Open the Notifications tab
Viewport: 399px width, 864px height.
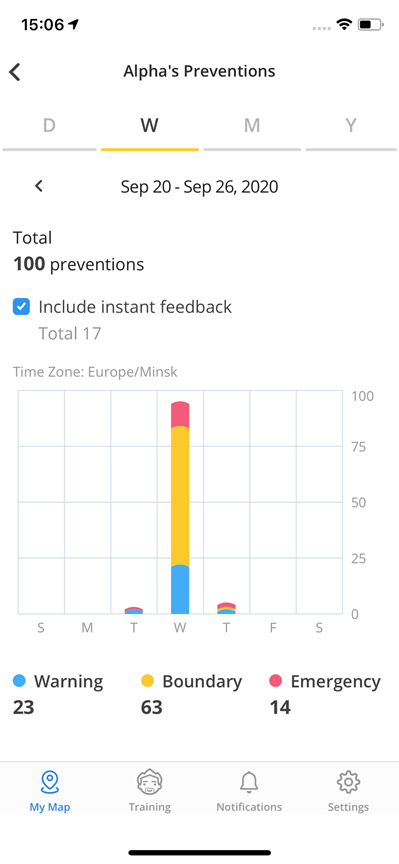pos(249,791)
